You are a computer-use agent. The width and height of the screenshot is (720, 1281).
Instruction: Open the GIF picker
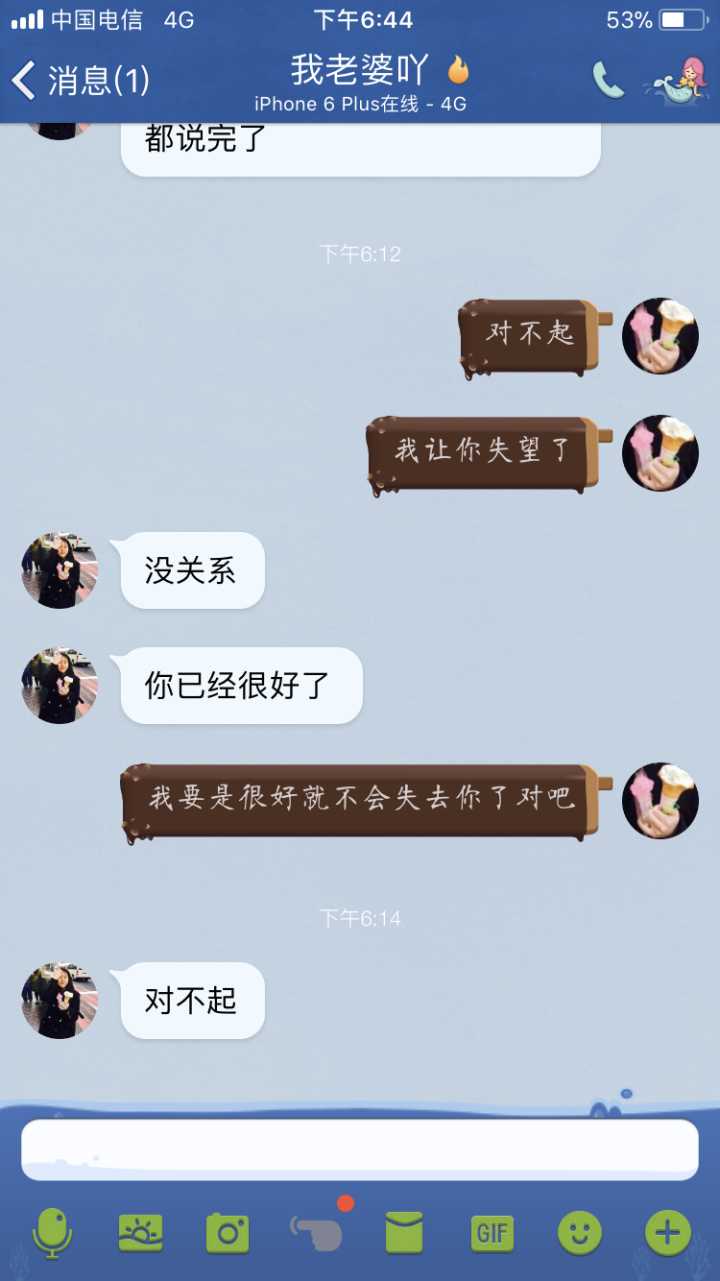point(492,1233)
